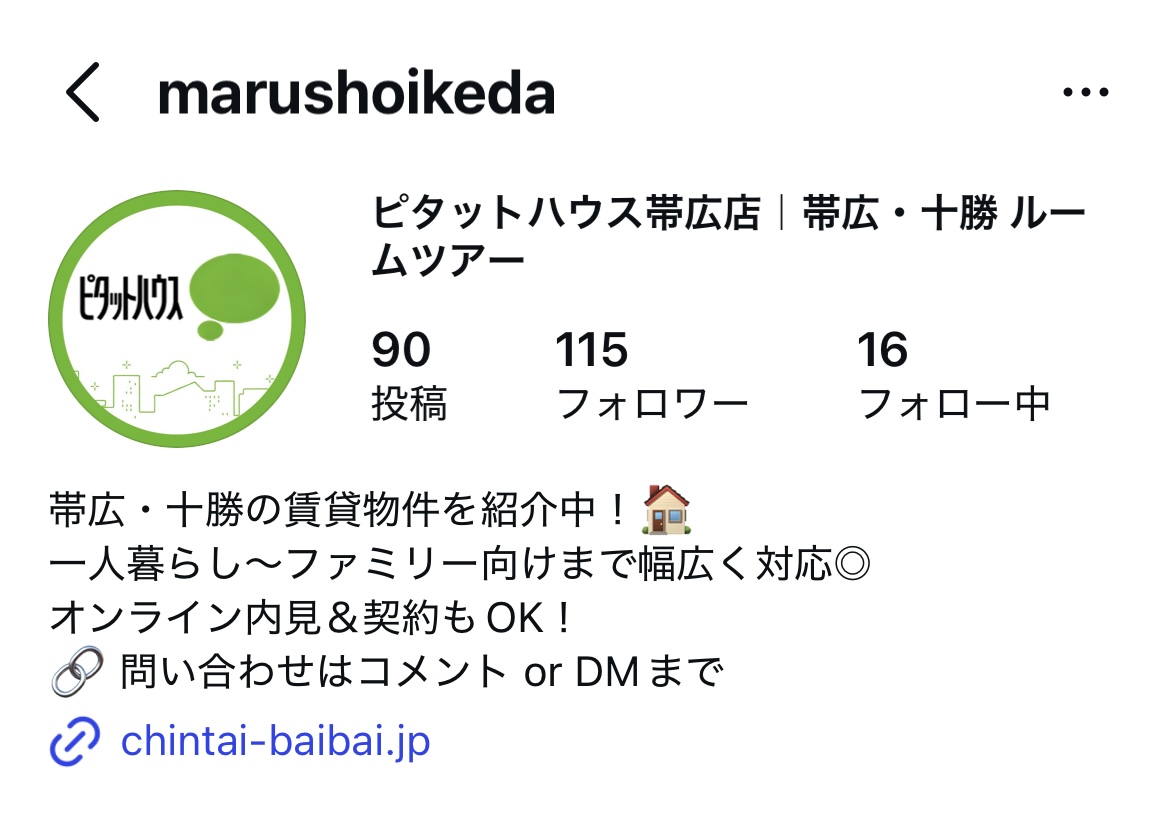1170x816 pixels.
Task: Open the three-dot overflow menu
Action: [x=1086, y=93]
